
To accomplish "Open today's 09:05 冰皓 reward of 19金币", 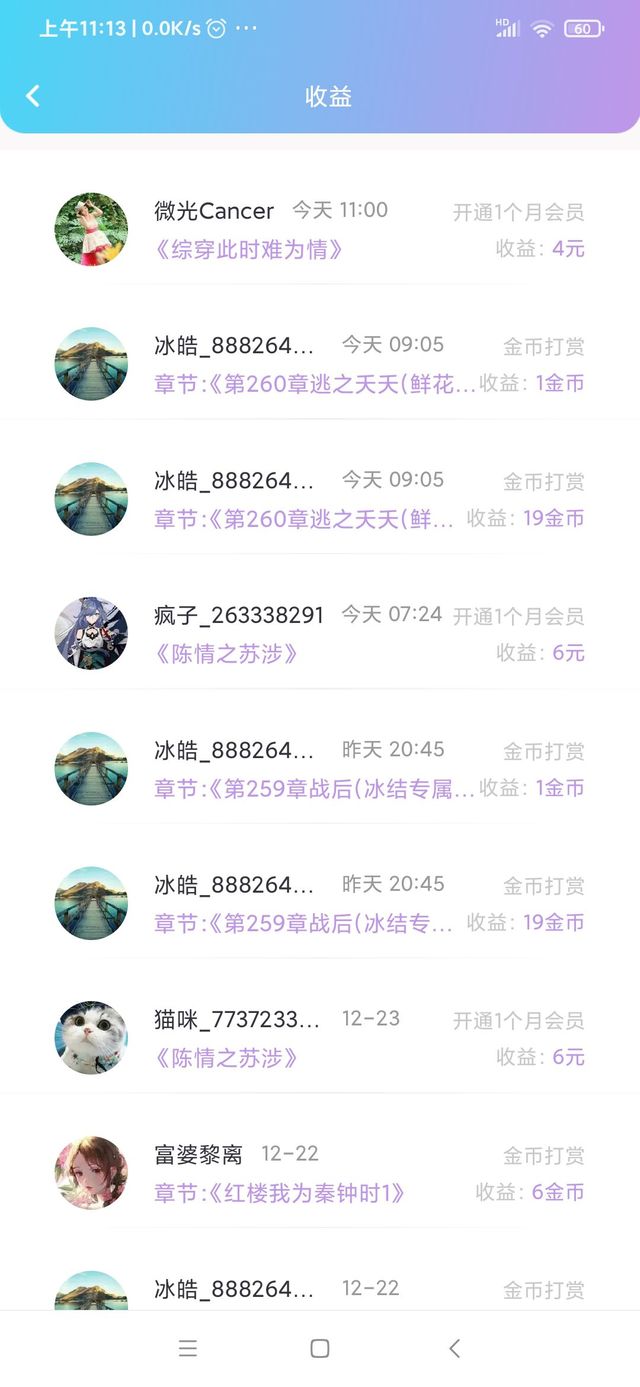I will coord(320,499).
